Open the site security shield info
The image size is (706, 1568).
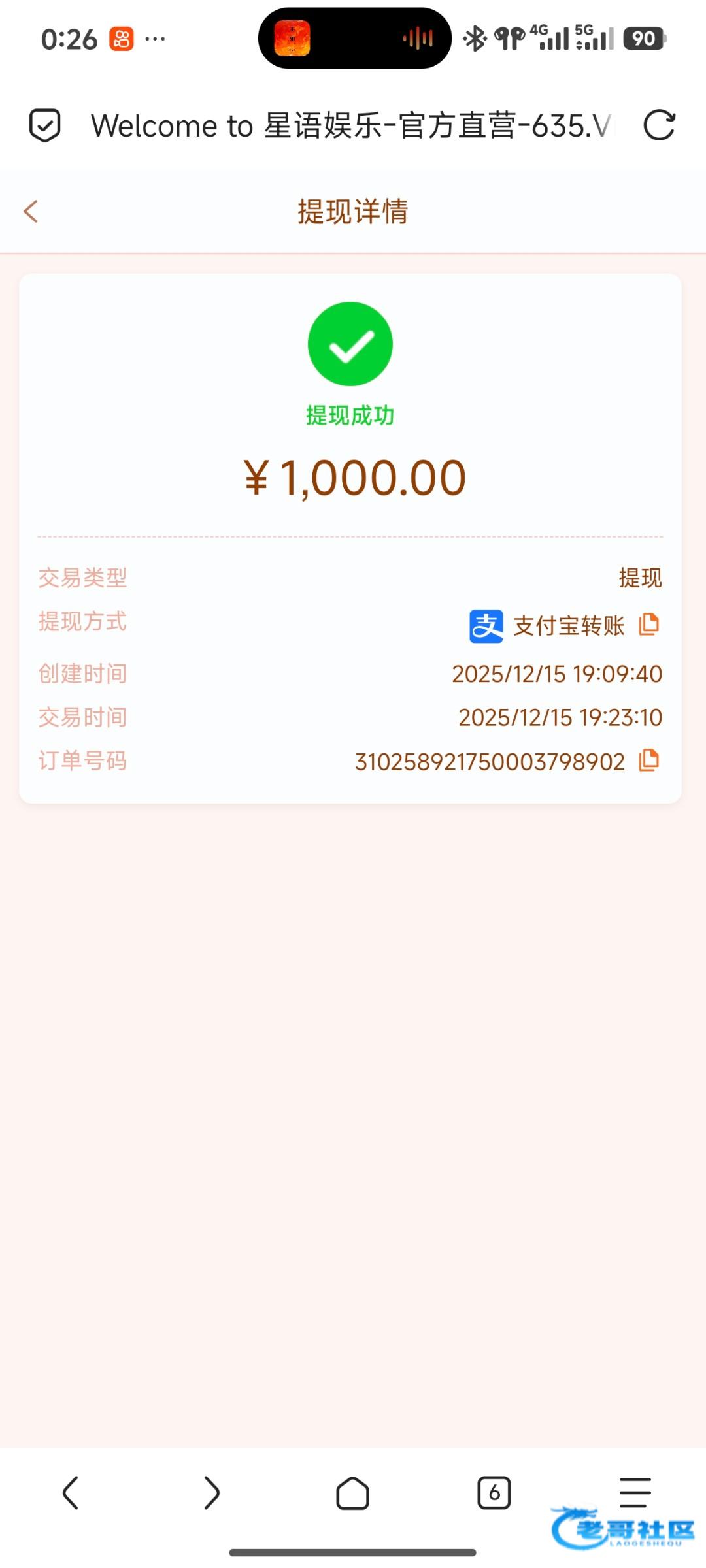tap(45, 125)
